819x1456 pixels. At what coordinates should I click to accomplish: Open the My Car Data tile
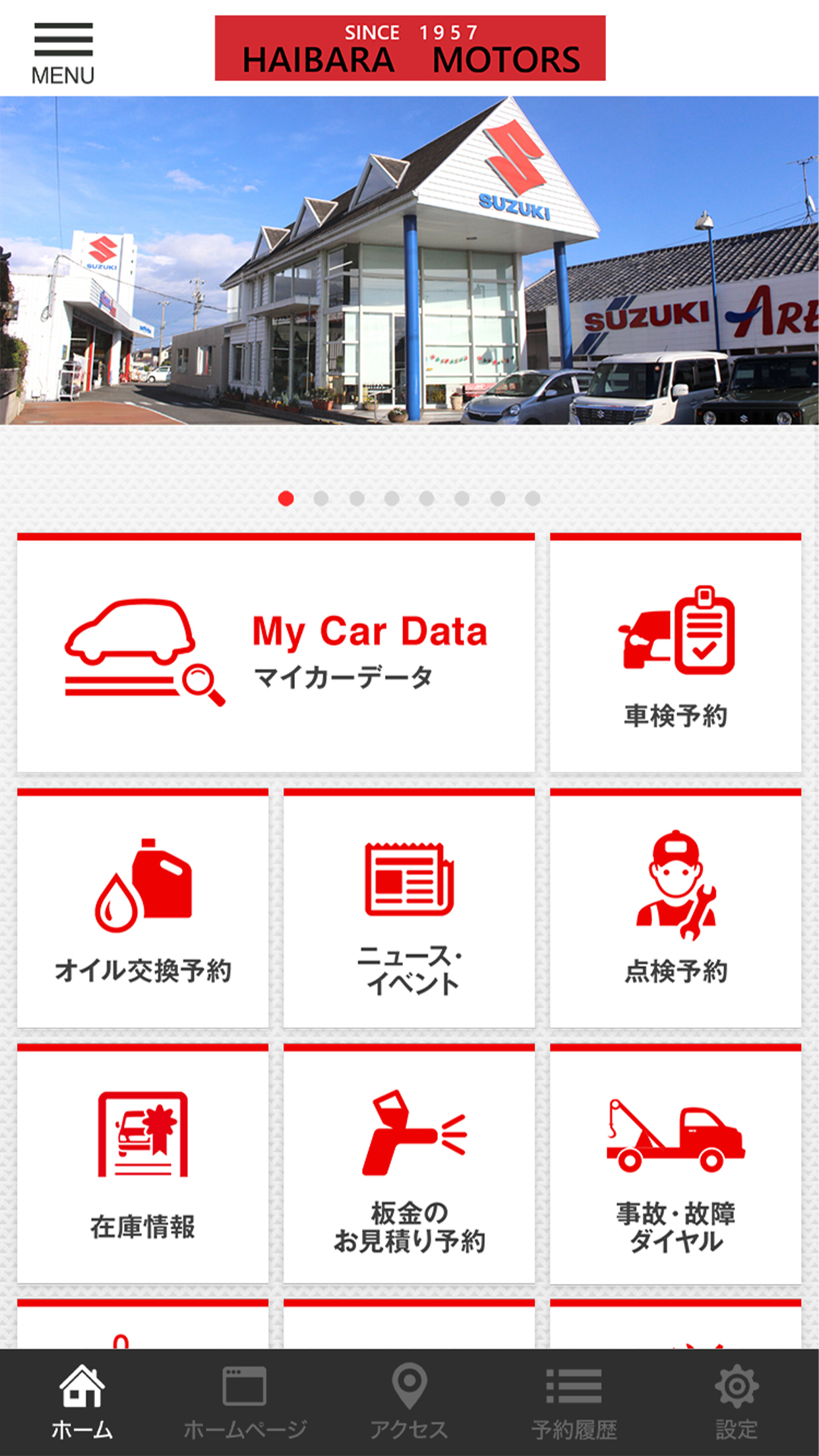click(276, 653)
